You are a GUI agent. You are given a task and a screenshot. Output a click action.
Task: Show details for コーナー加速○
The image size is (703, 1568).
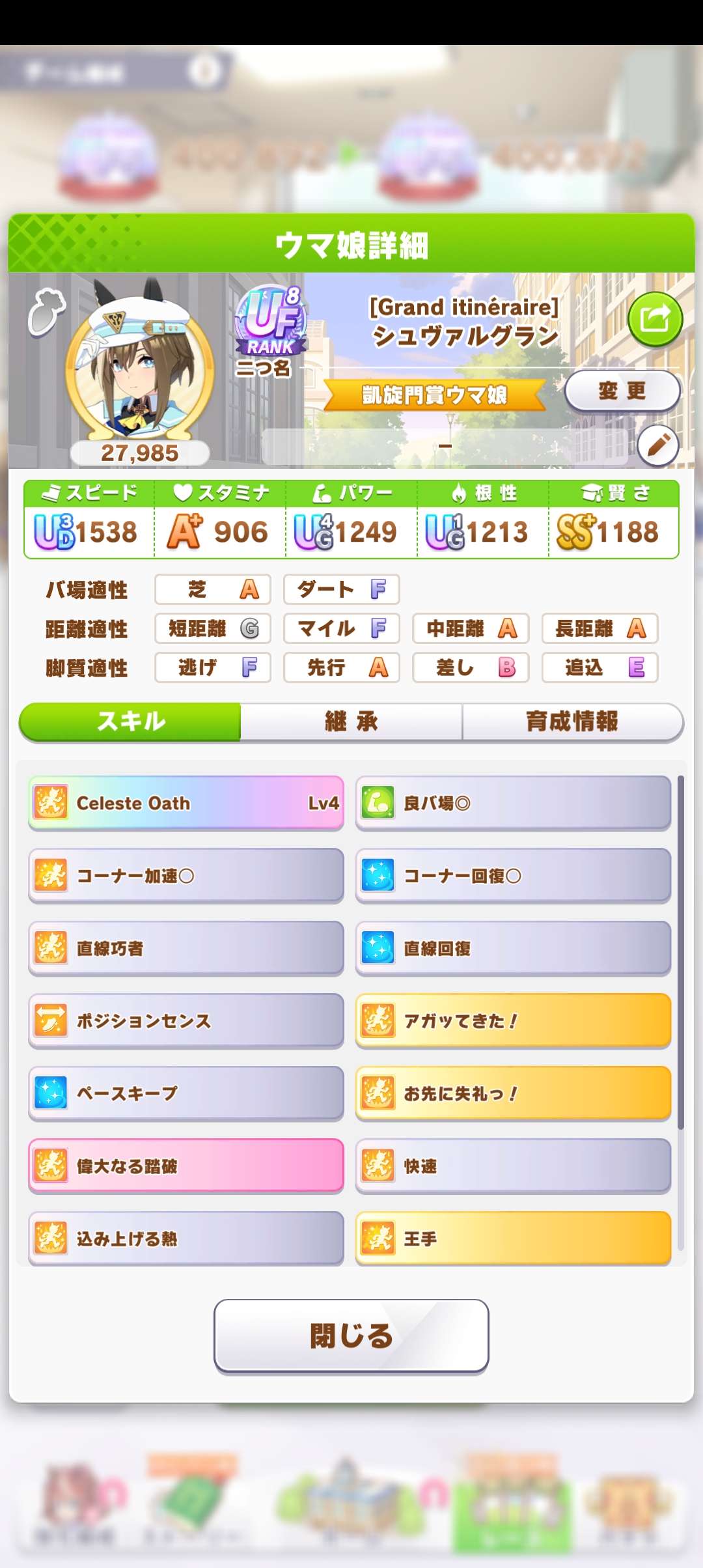pos(186,876)
